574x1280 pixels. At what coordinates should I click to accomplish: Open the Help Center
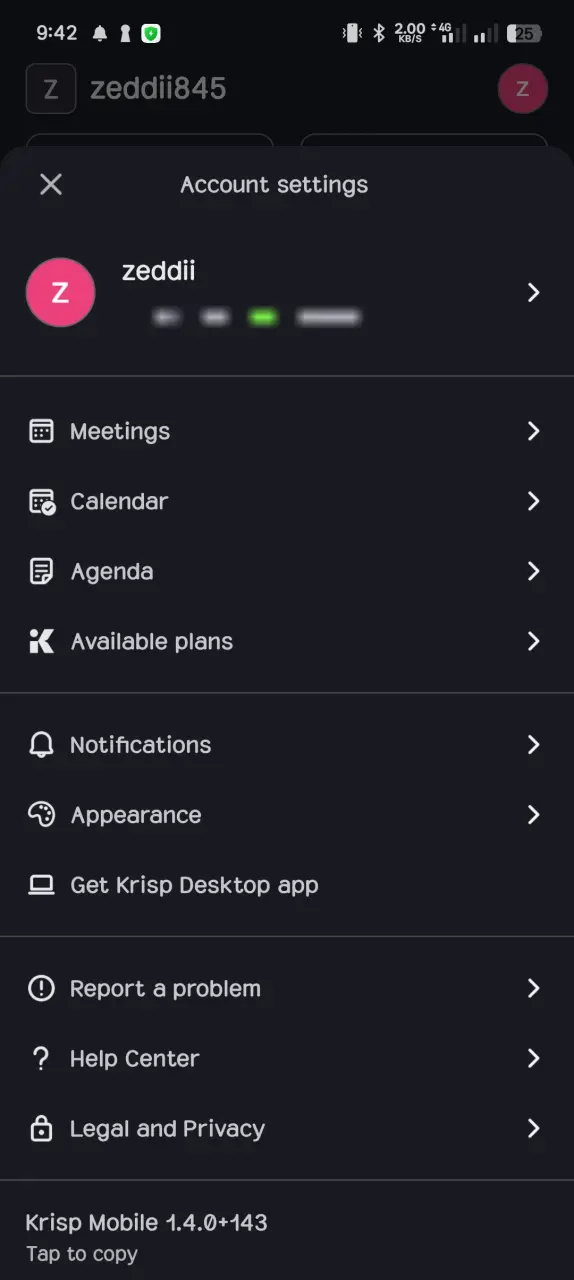(287, 1059)
